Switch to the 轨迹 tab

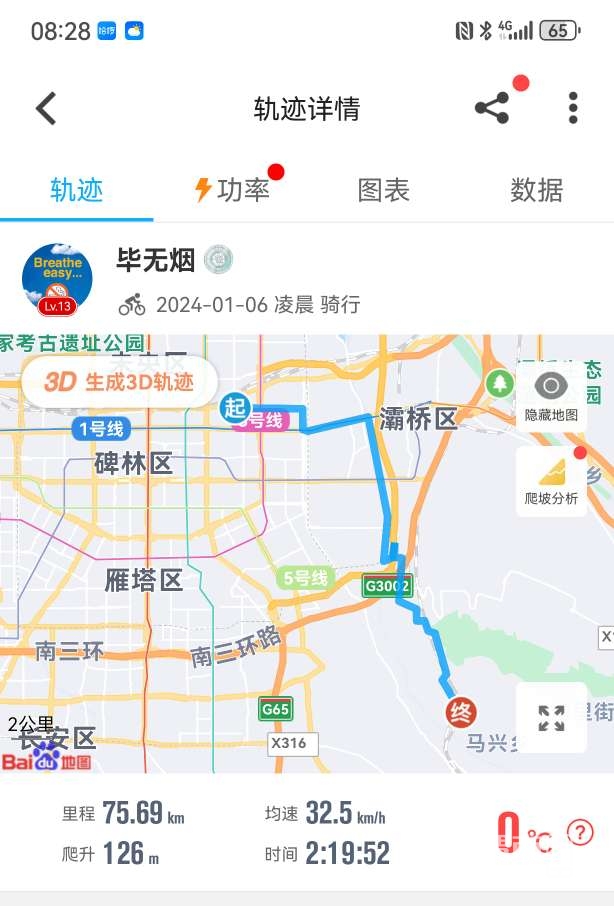[x=77, y=190]
